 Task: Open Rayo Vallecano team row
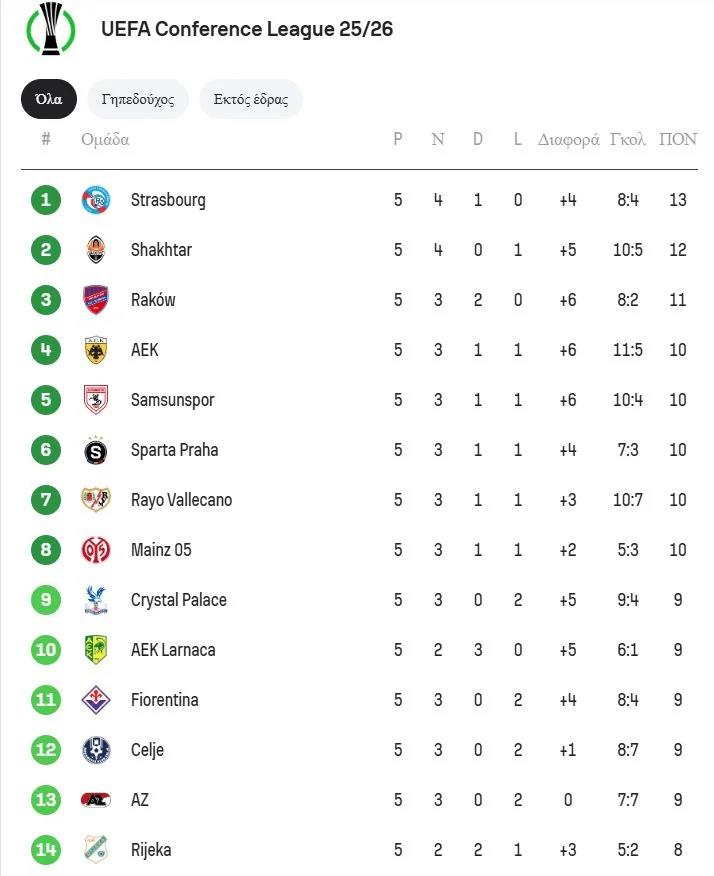pos(181,500)
